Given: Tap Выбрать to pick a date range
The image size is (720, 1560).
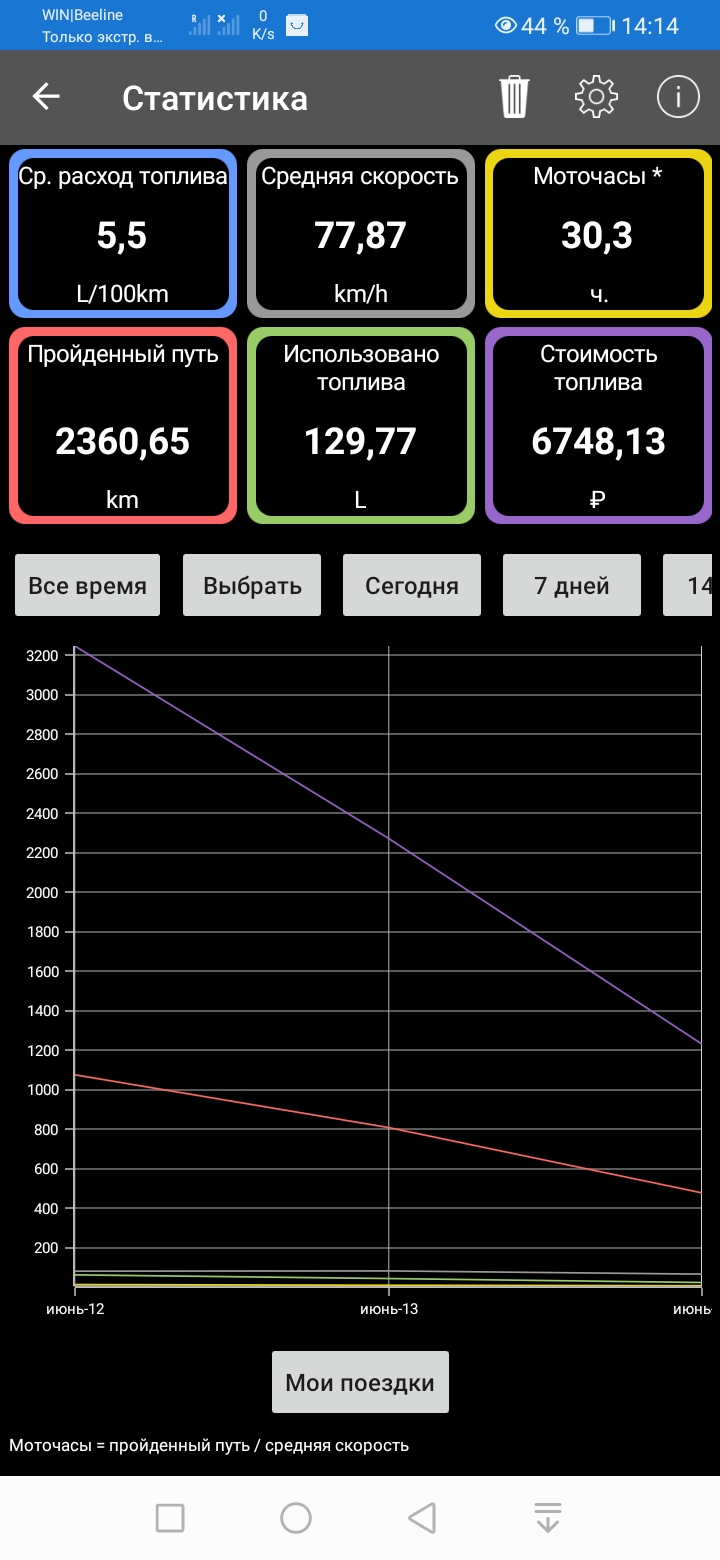Looking at the screenshot, I should coord(252,585).
